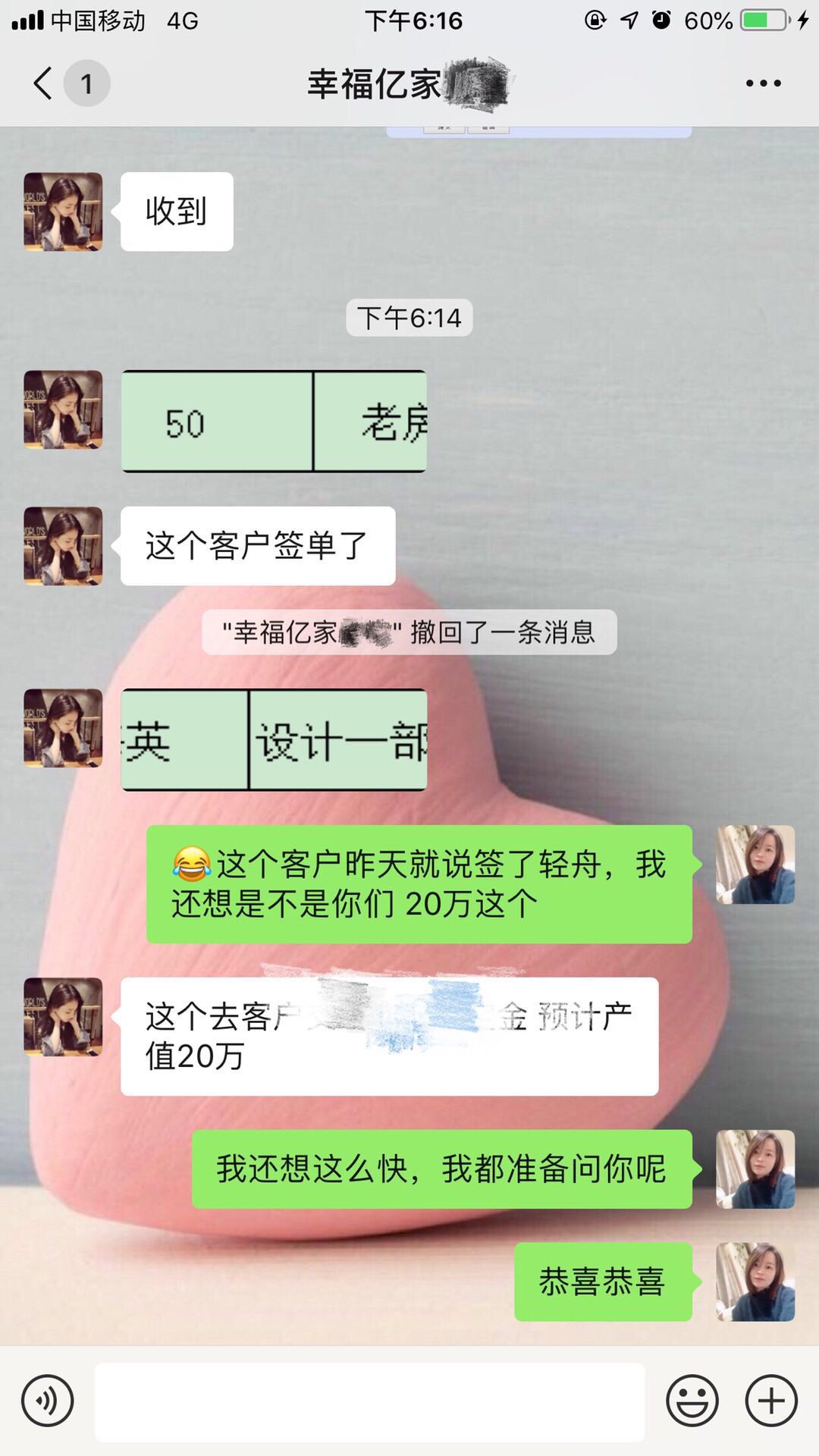
Task: Open the sender's avatar next to 收到
Action: [63, 212]
